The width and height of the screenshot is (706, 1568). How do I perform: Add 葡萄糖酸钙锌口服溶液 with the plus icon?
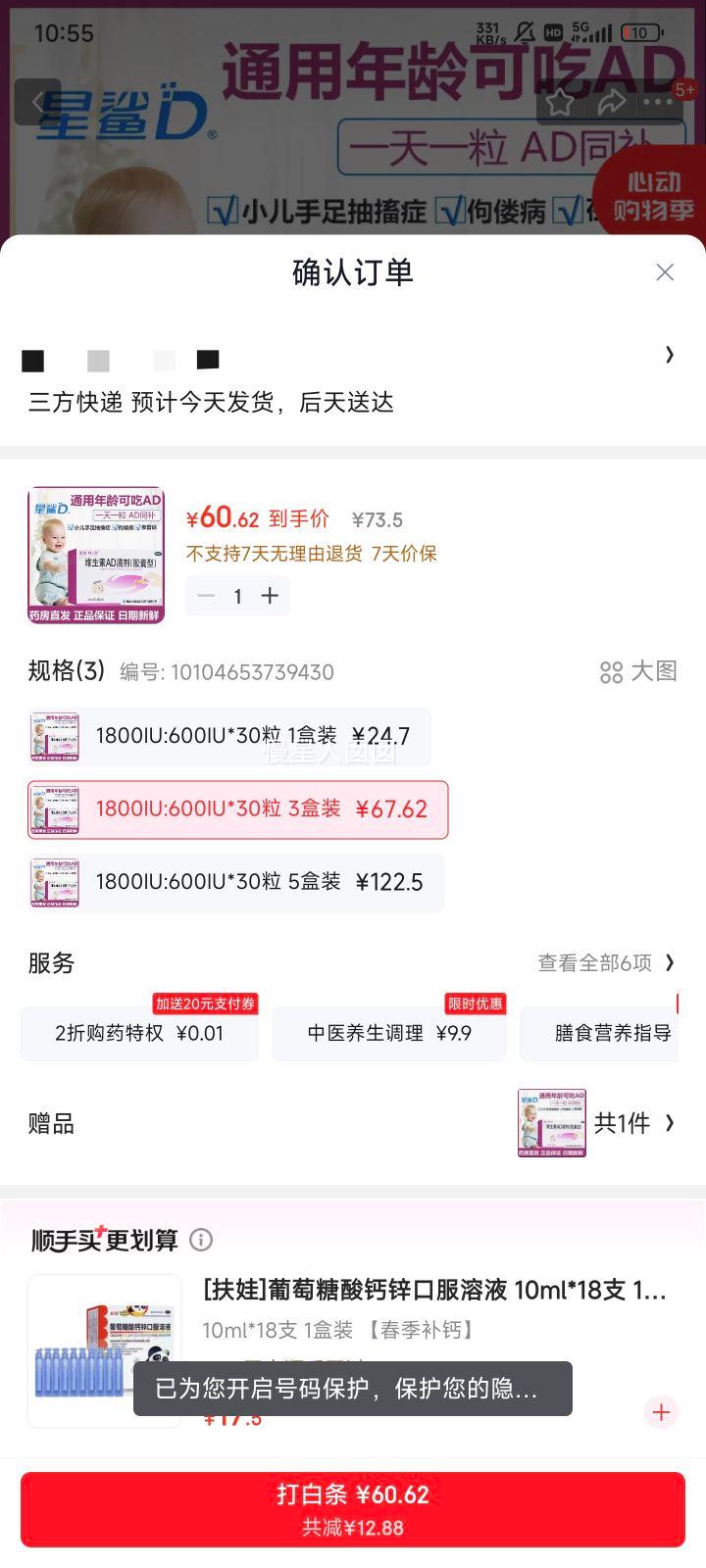pyautogui.click(x=661, y=1412)
